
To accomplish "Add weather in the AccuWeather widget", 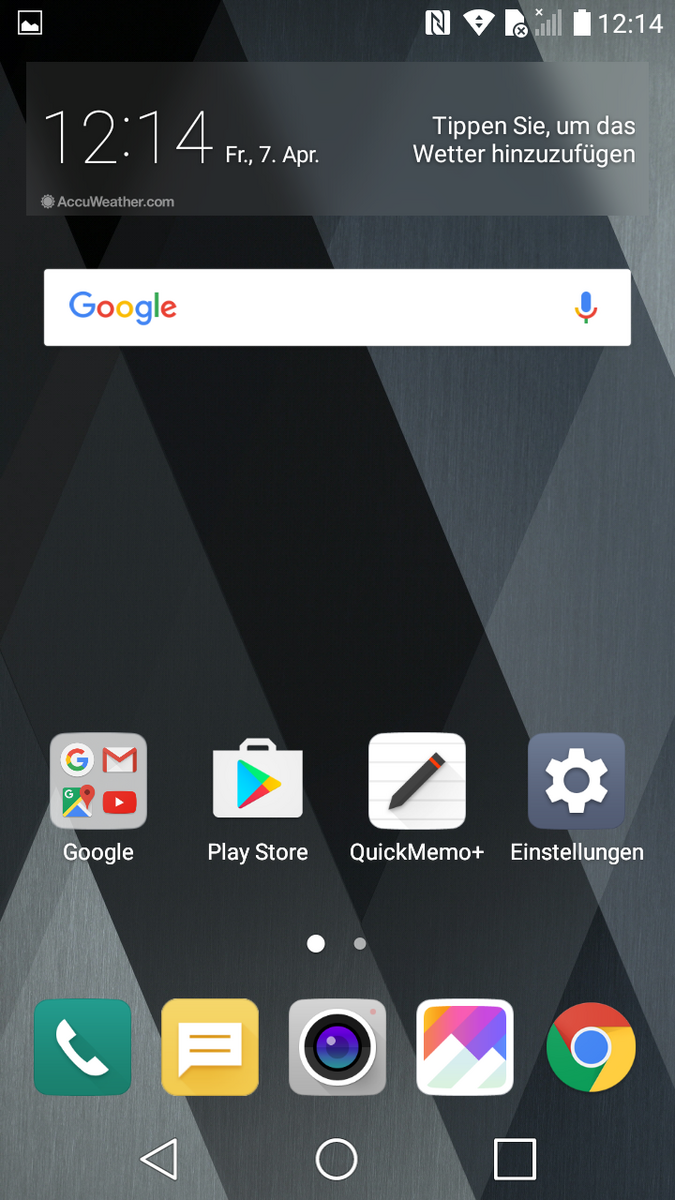I will [524, 140].
